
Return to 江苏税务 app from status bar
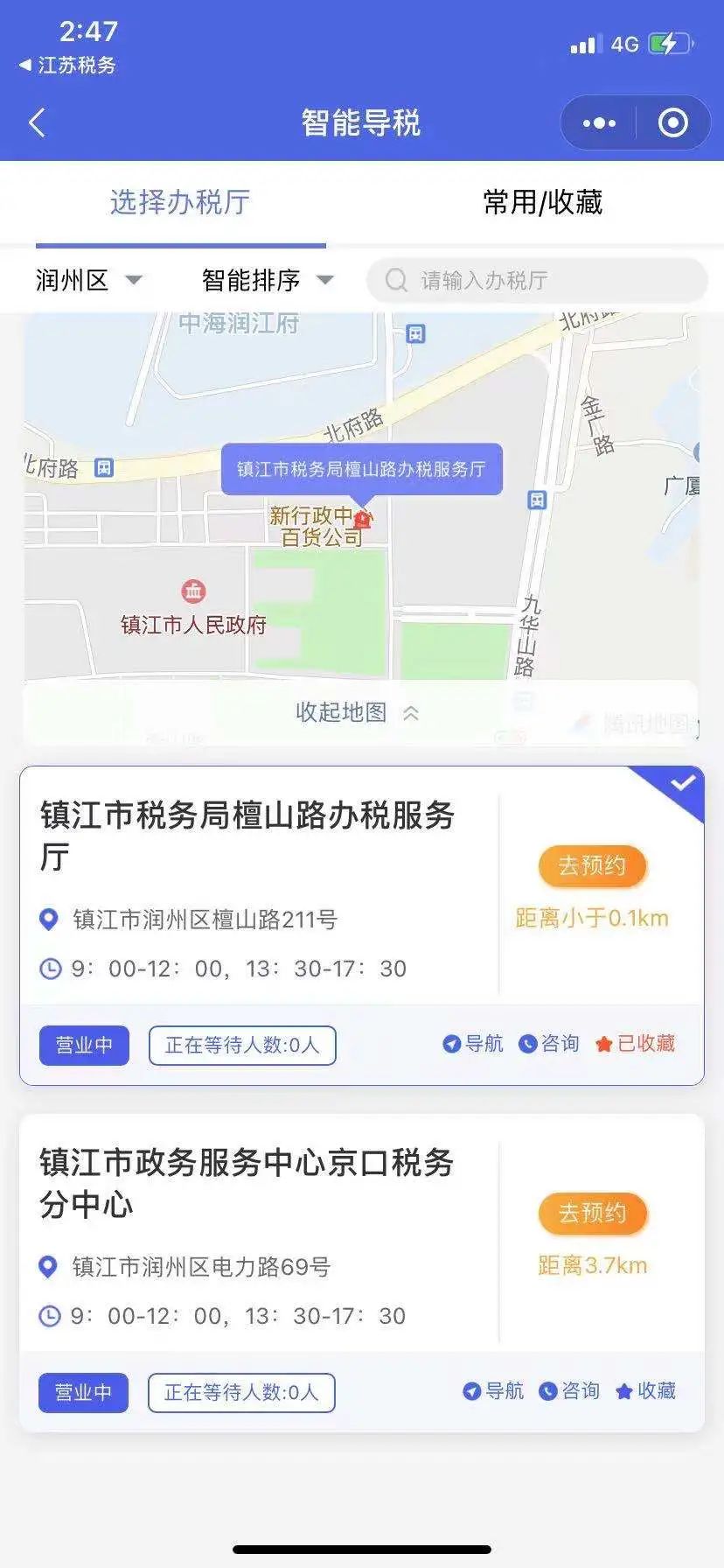tap(67, 66)
